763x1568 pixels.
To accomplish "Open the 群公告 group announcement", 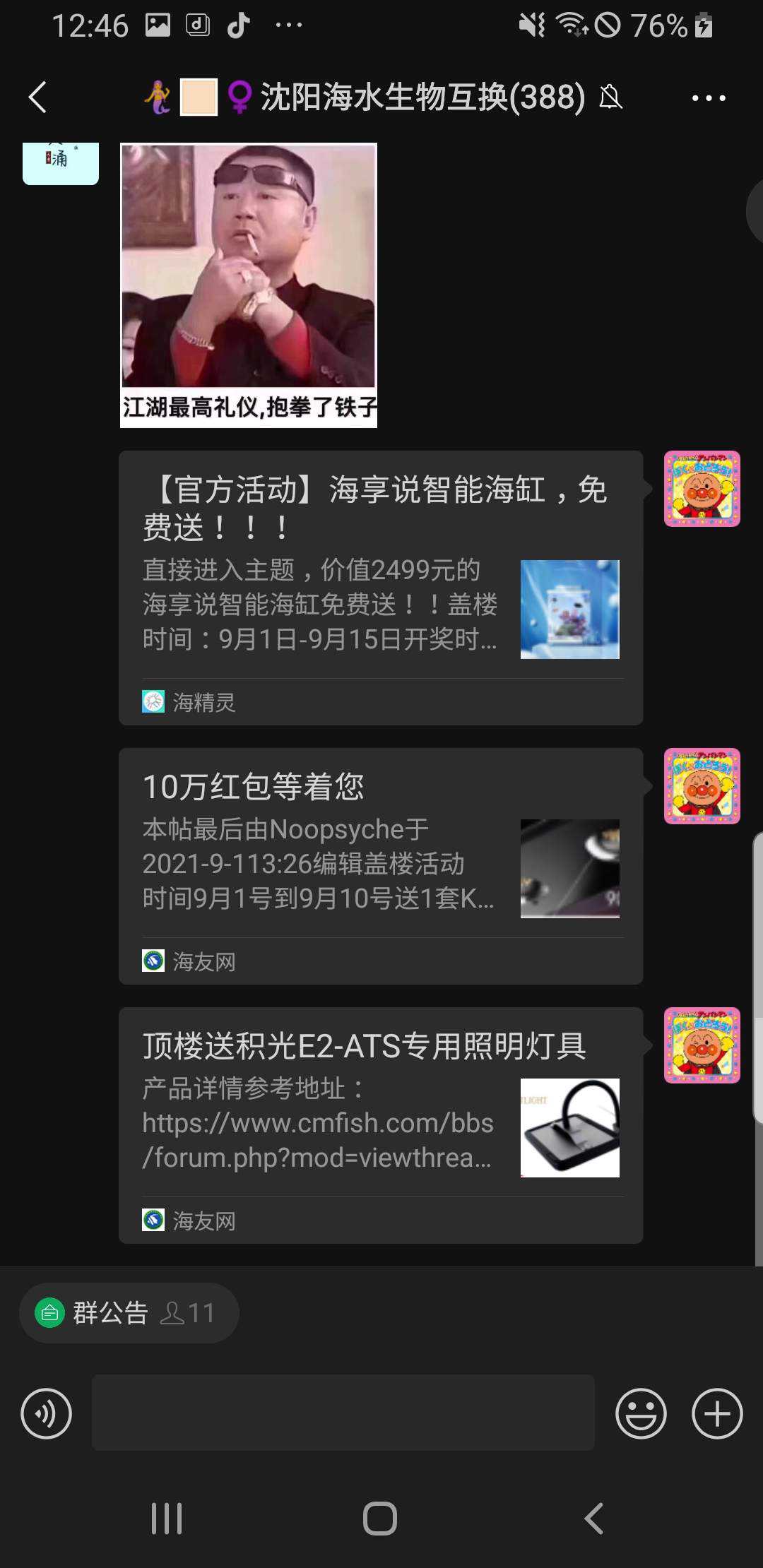I will point(129,1313).
